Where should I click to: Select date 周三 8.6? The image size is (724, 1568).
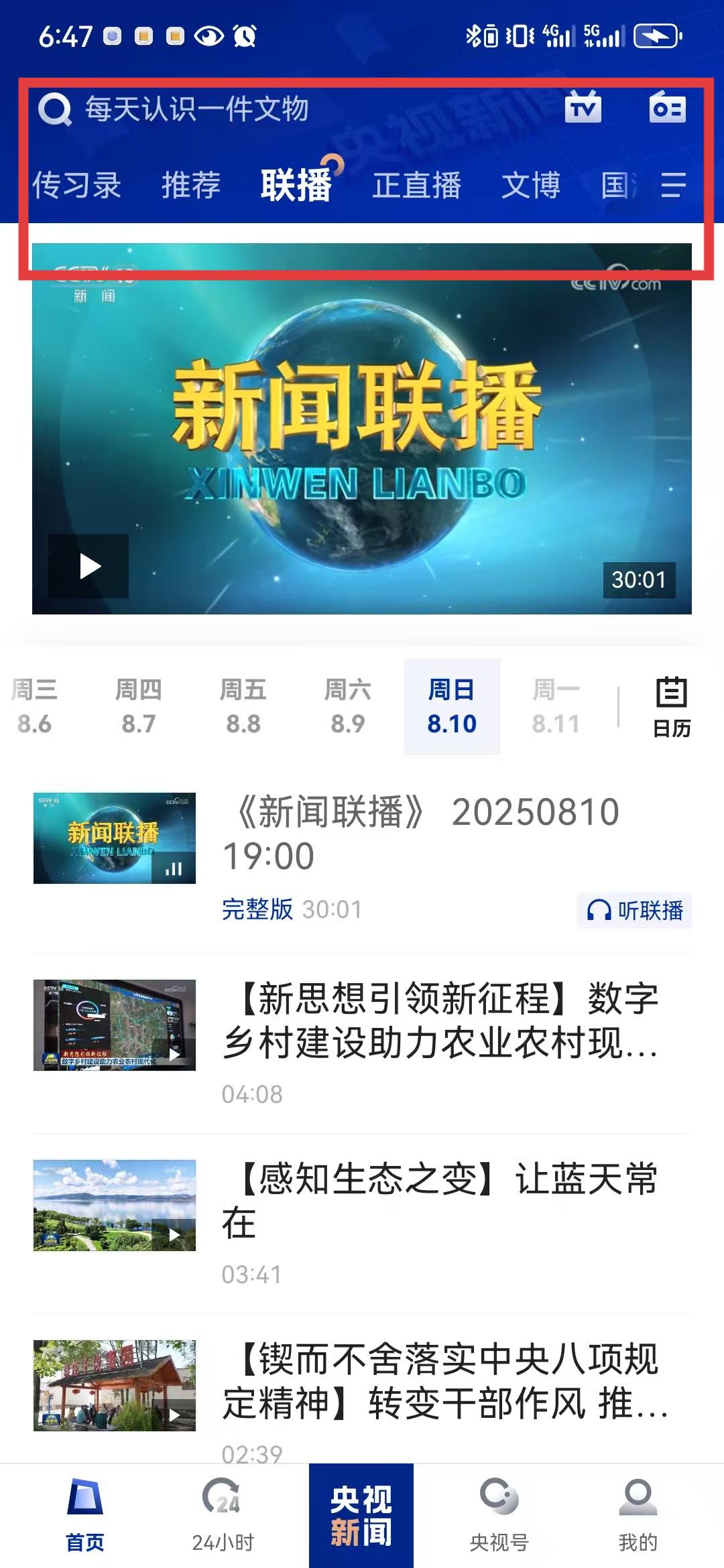coord(34,706)
